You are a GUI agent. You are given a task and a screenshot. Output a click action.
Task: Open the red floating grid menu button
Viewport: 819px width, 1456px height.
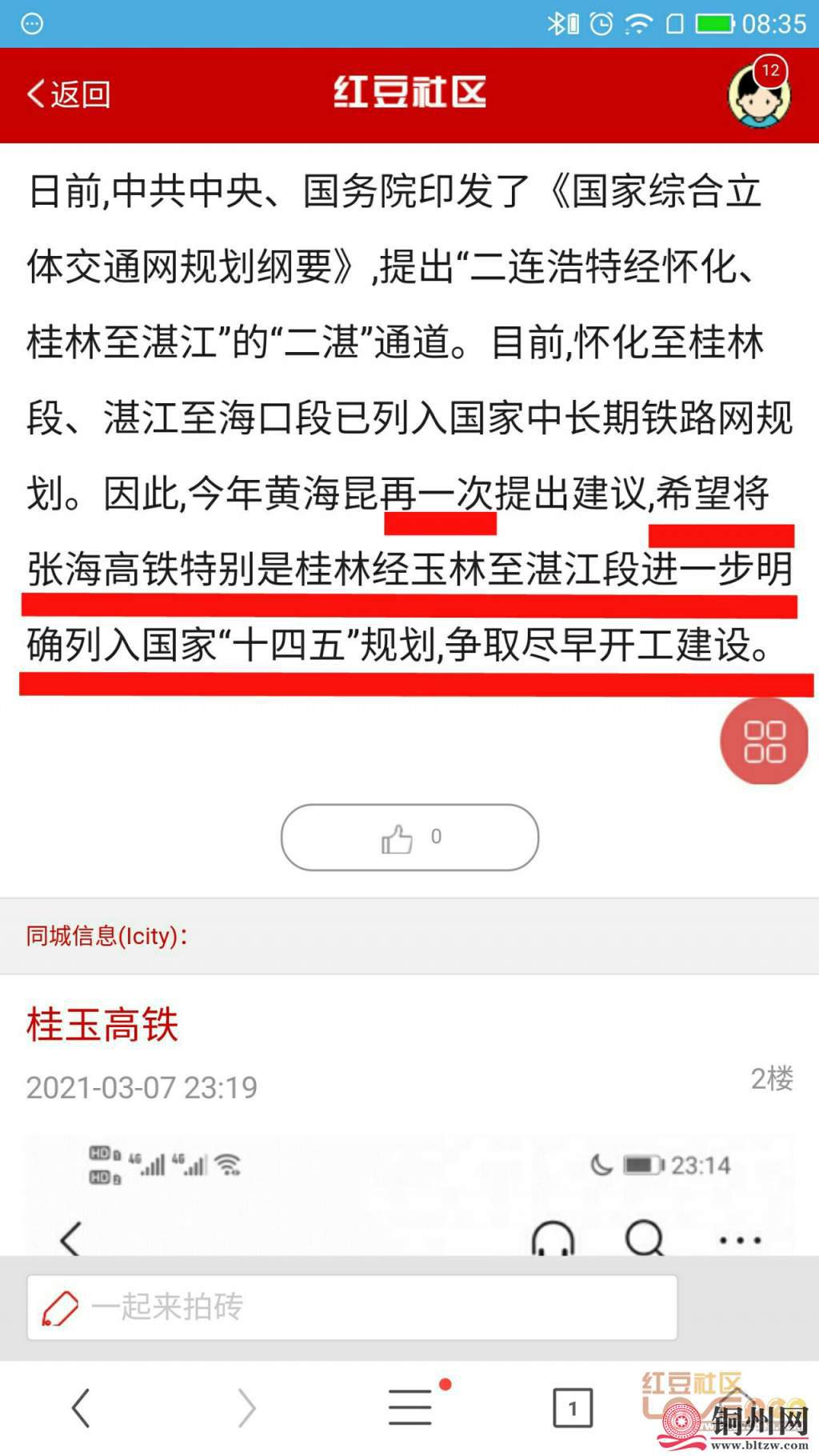pyautogui.click(x=764, y=741)
